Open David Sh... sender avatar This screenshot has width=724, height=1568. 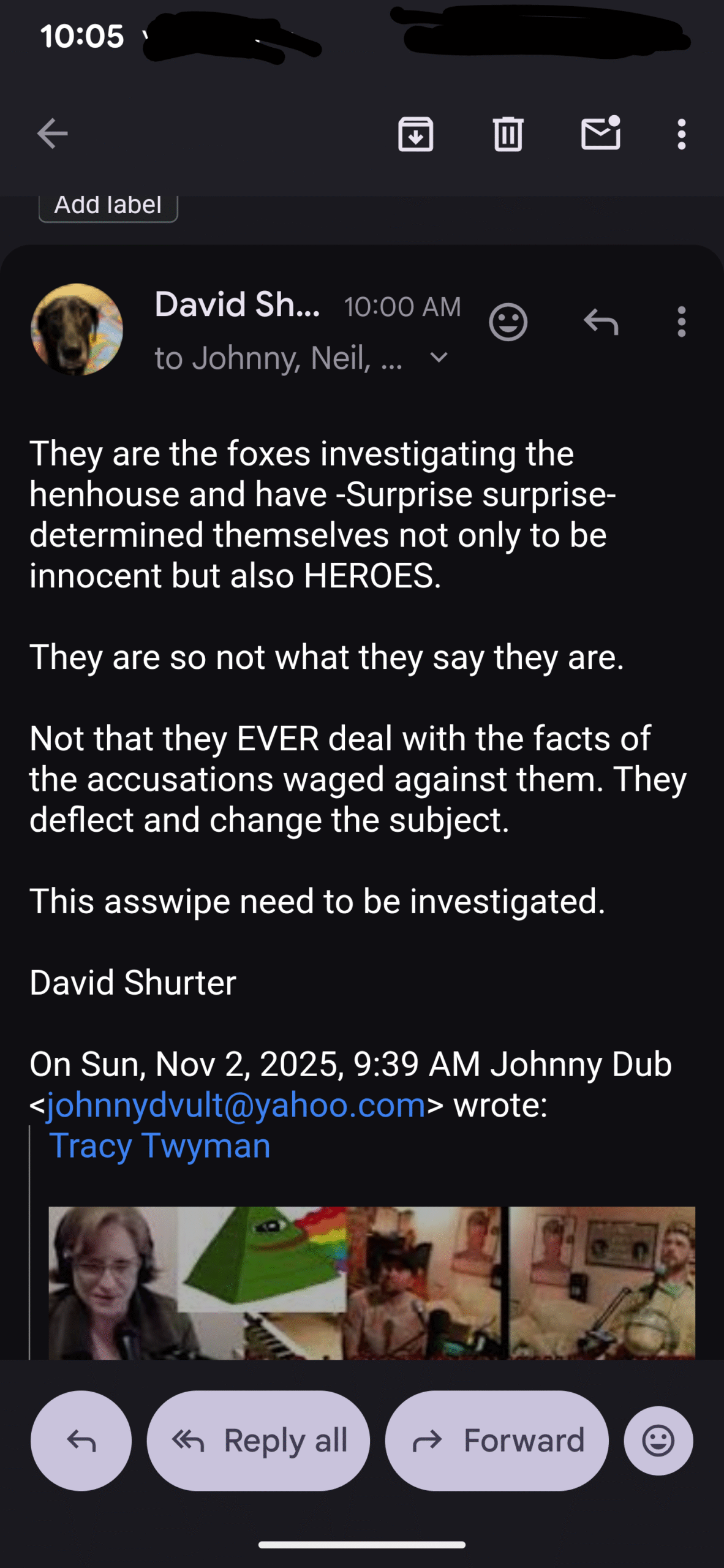[77, 329]
